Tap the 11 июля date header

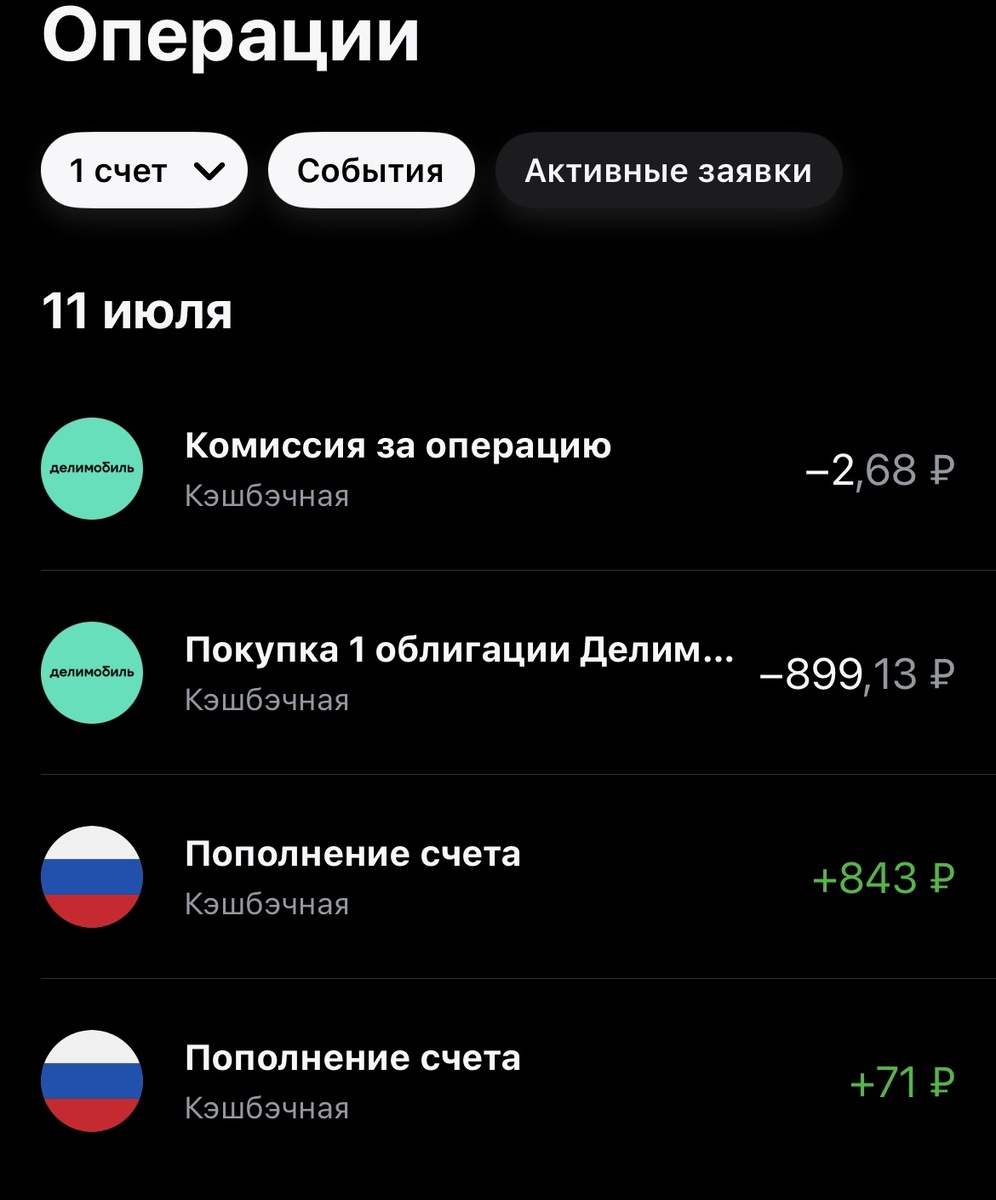137,312
